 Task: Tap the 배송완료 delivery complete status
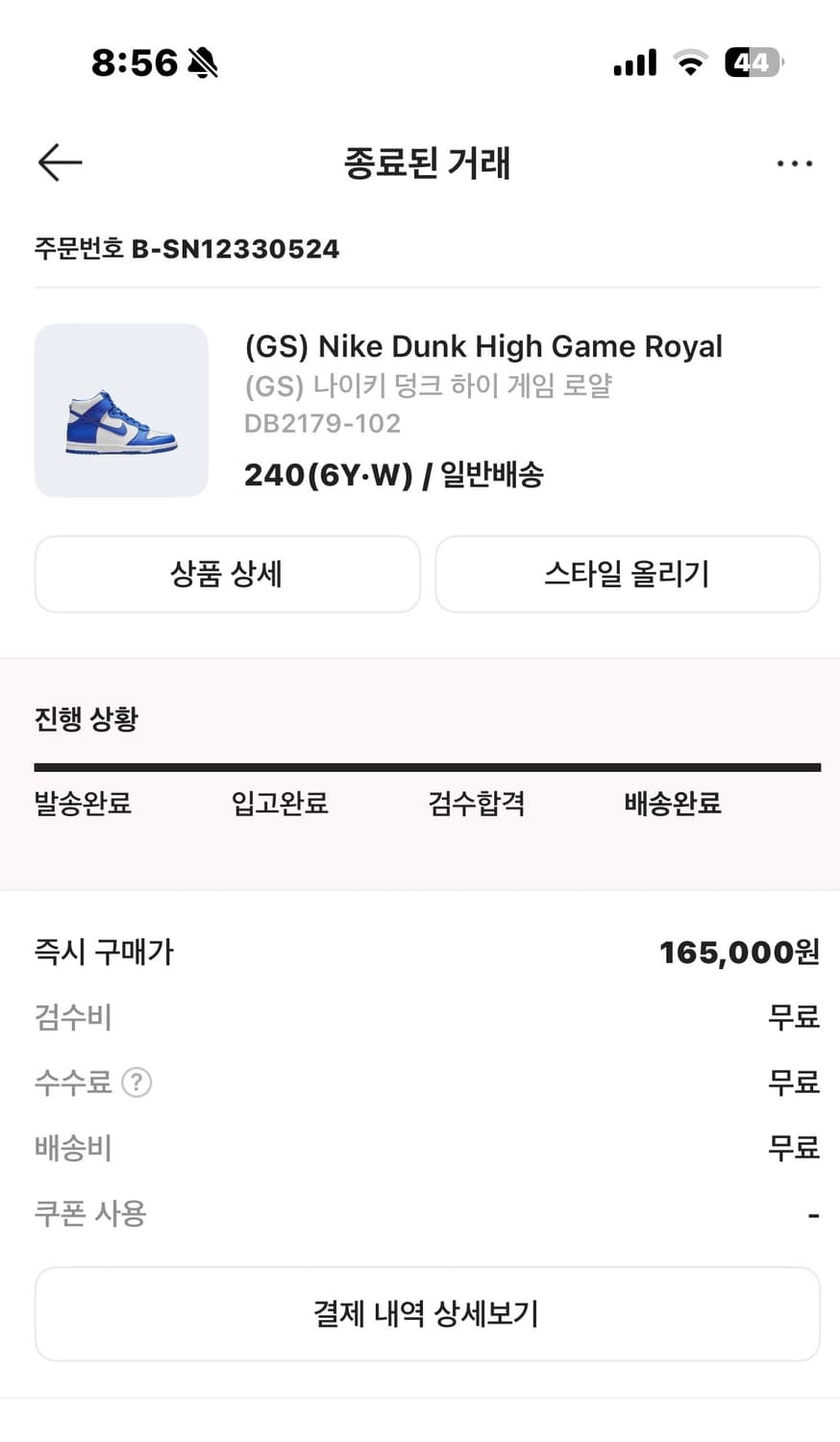[x=673, y=804]
